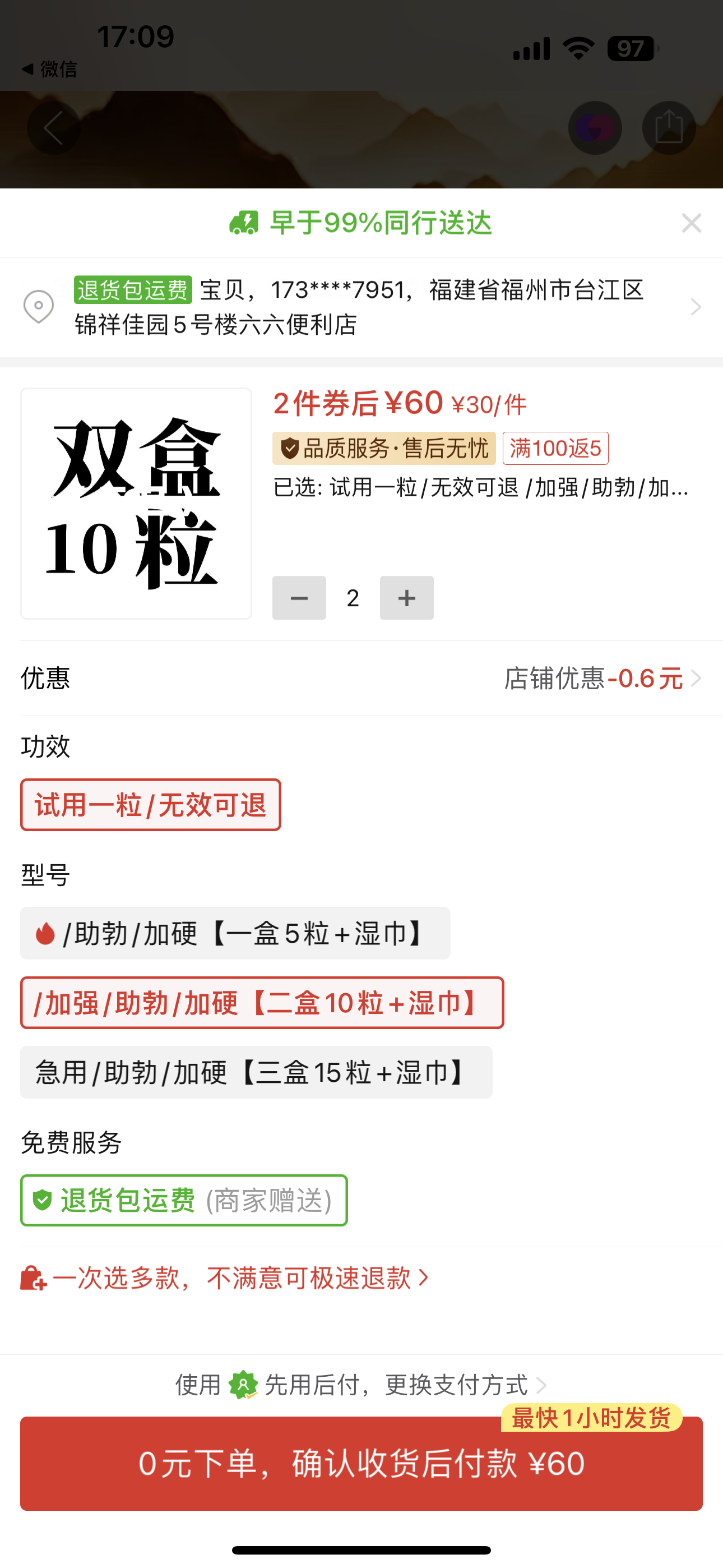Screen dimensions: 723x1568
Task: View the 双盒10粒 product image
Action: [x=136, y=504]
